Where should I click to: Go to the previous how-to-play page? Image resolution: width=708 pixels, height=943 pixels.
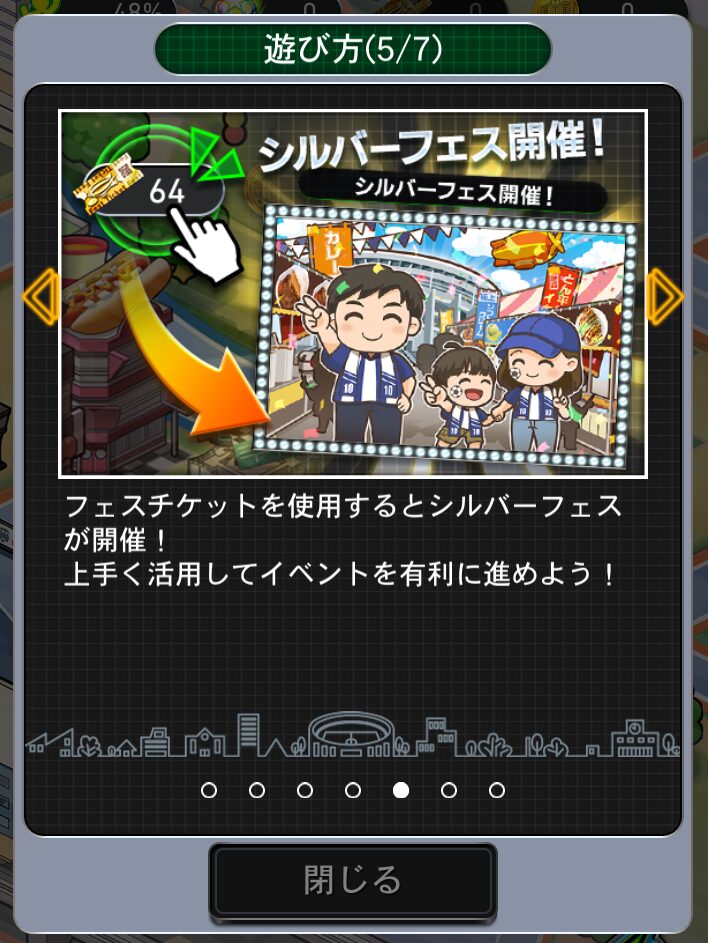(x=40, y=296)
